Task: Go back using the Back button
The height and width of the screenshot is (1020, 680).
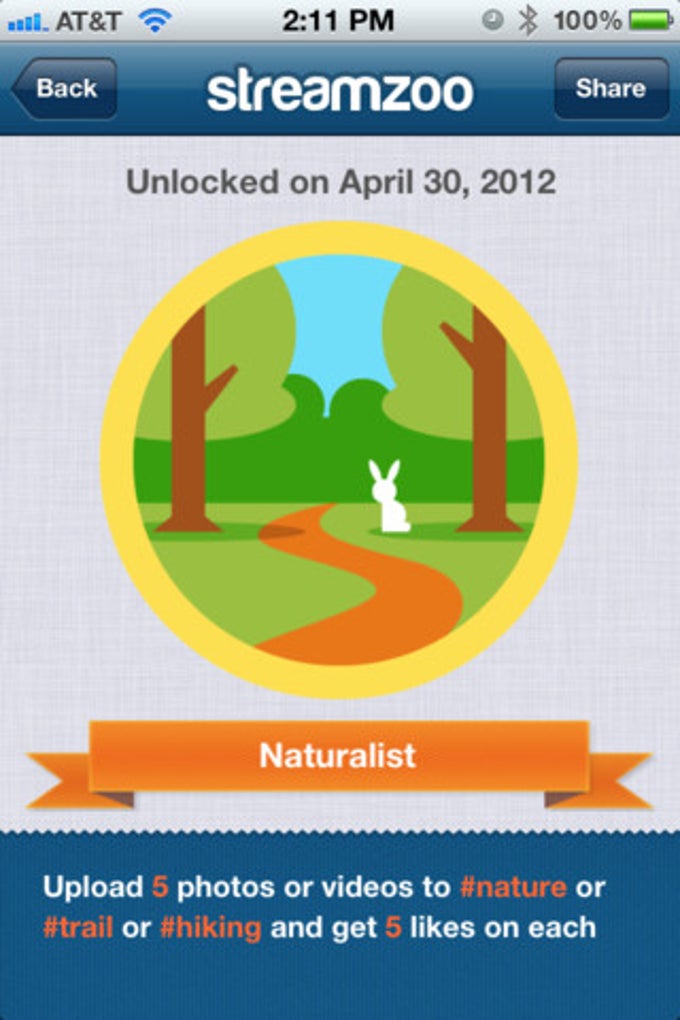Action: pyautogui.click(x=65, y=89)
